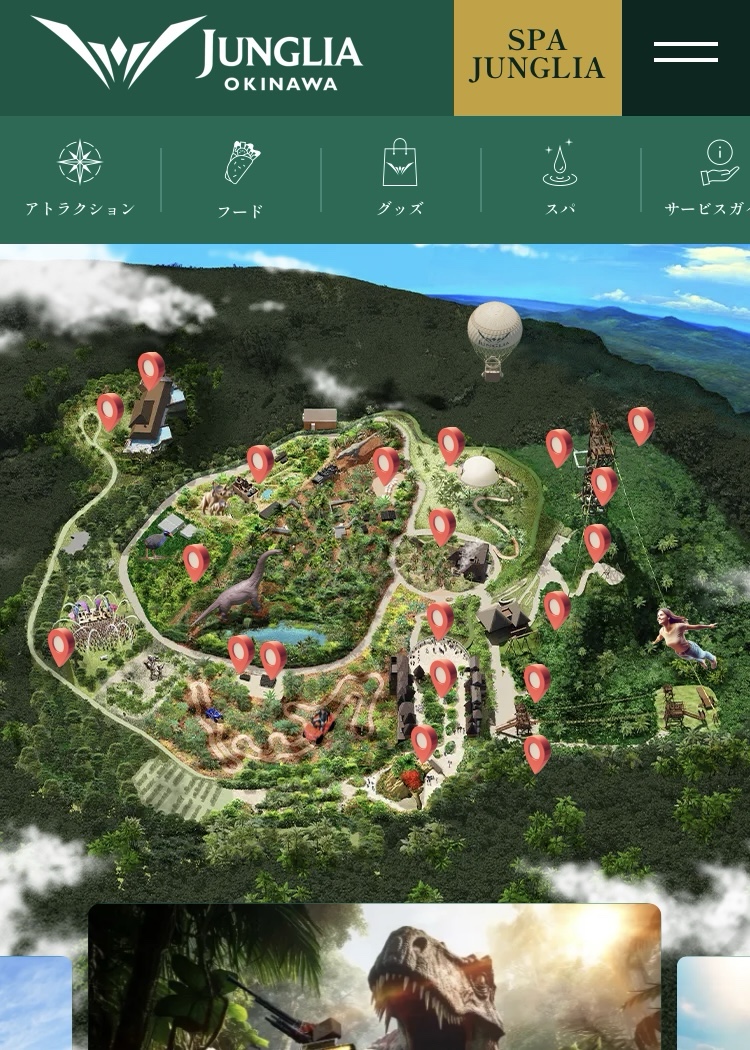The width and height of the screenshot is (750, 1050).
Task: Open the SPA JUNGLIA page
Action: [x=538, y=57]
